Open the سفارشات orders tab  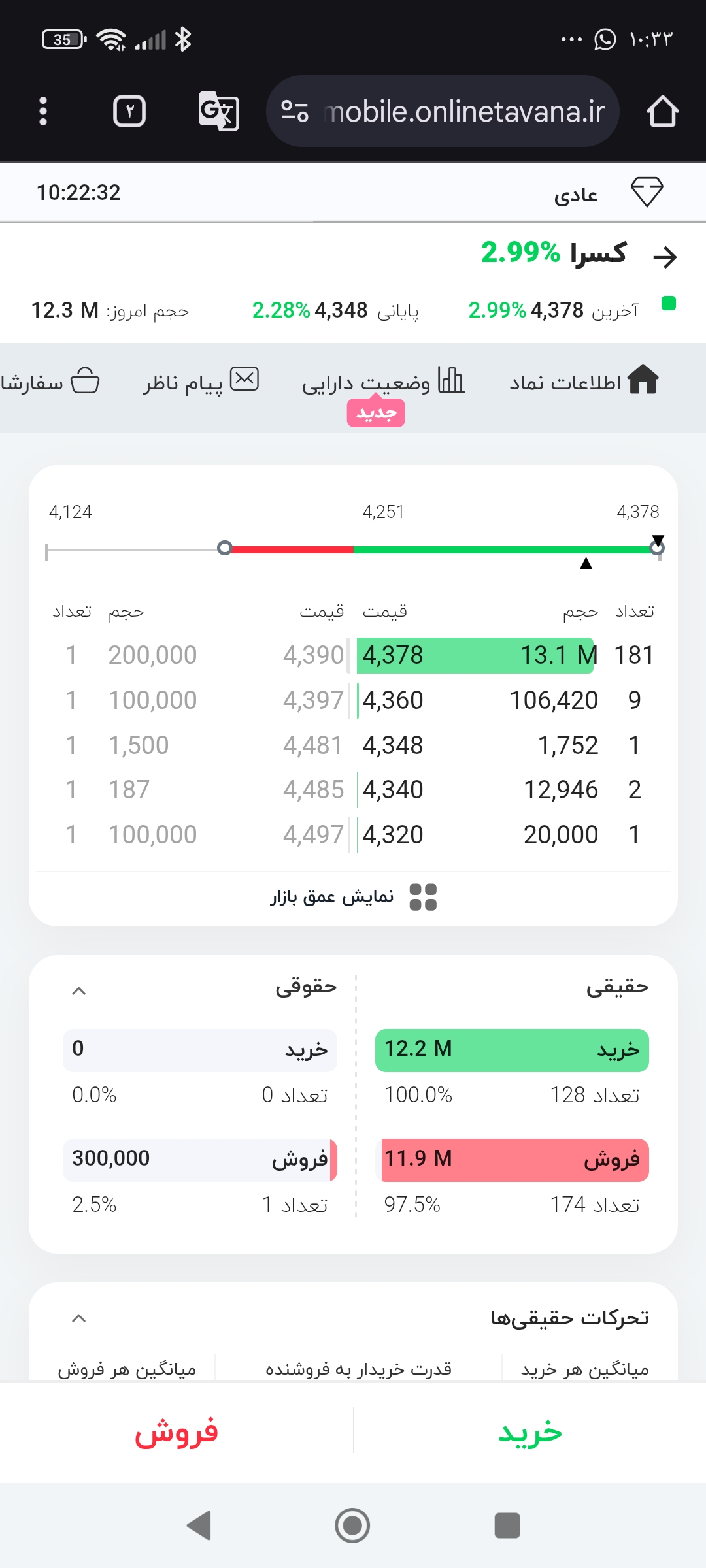pyautogui.click(x=49, y=382)
